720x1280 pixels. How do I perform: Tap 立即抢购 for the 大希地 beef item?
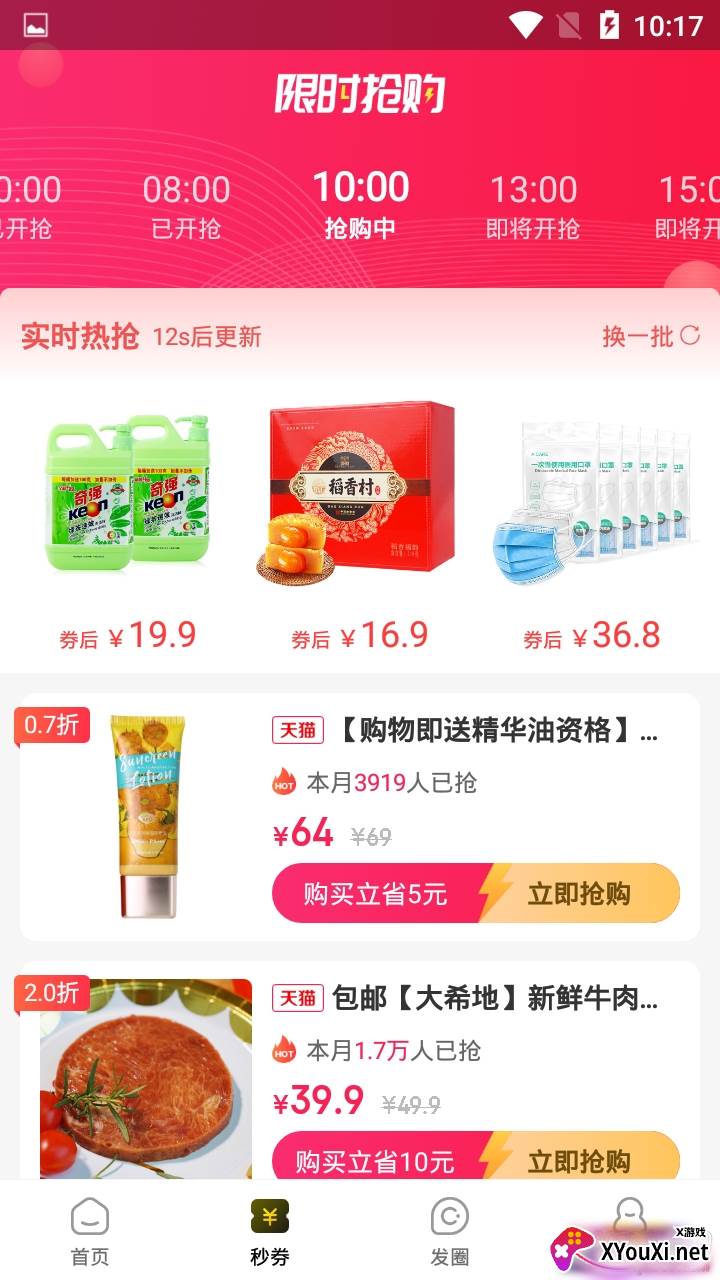coord(578,1160)
